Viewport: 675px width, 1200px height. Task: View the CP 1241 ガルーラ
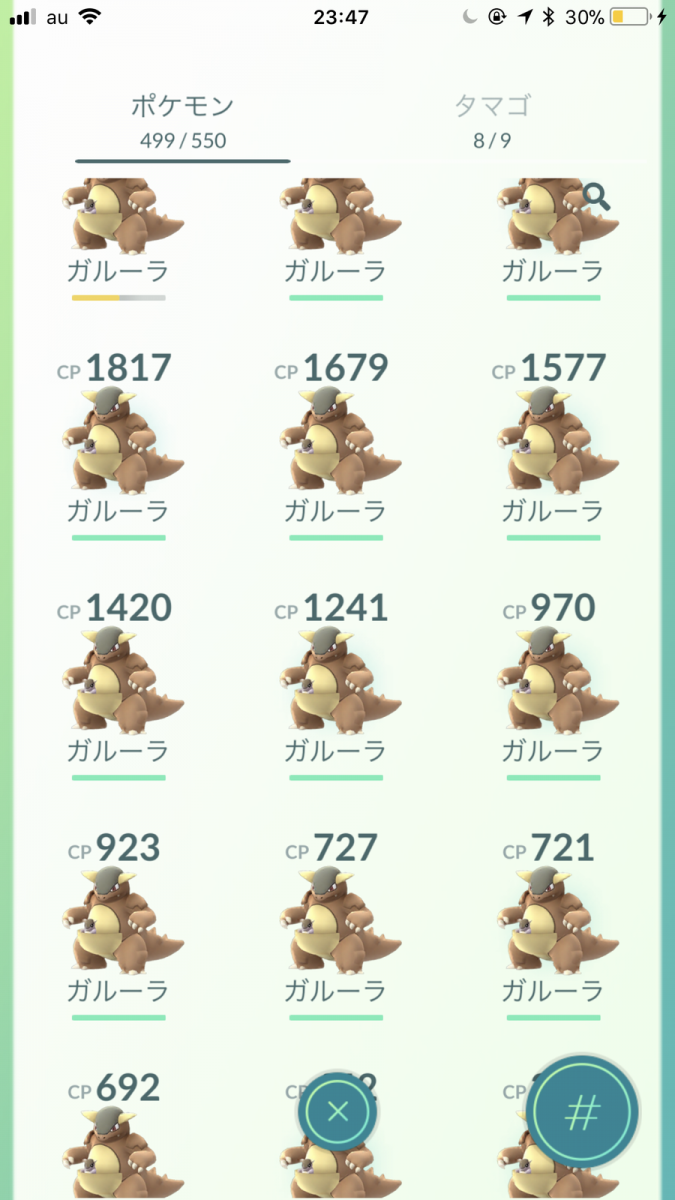pyautogui.click(x=336, y=680)
